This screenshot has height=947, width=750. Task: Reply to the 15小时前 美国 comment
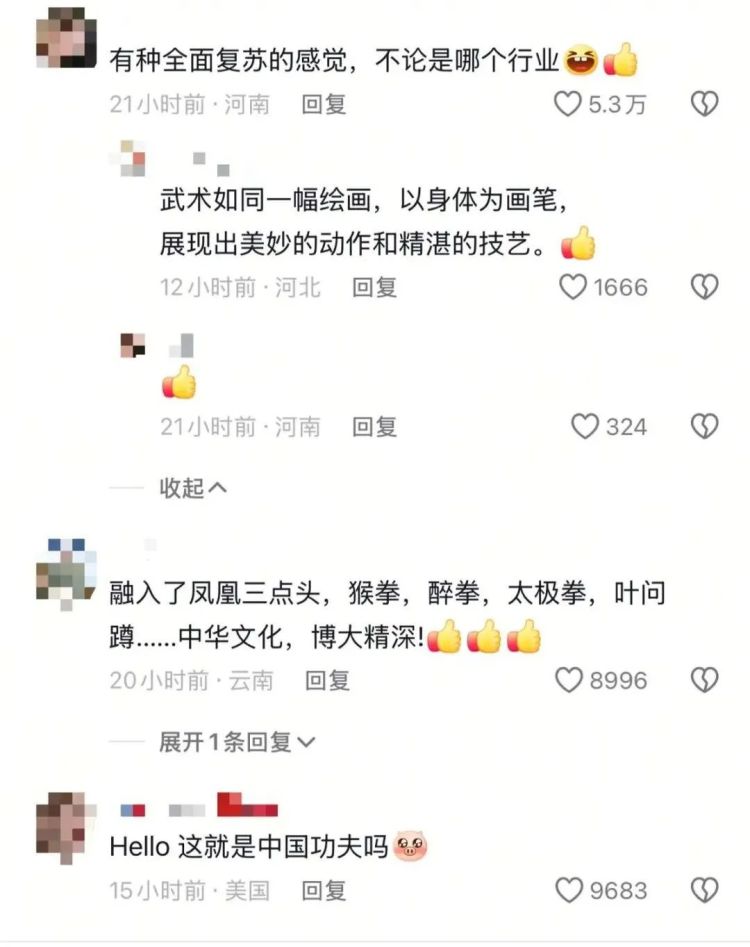pos(323,890)
